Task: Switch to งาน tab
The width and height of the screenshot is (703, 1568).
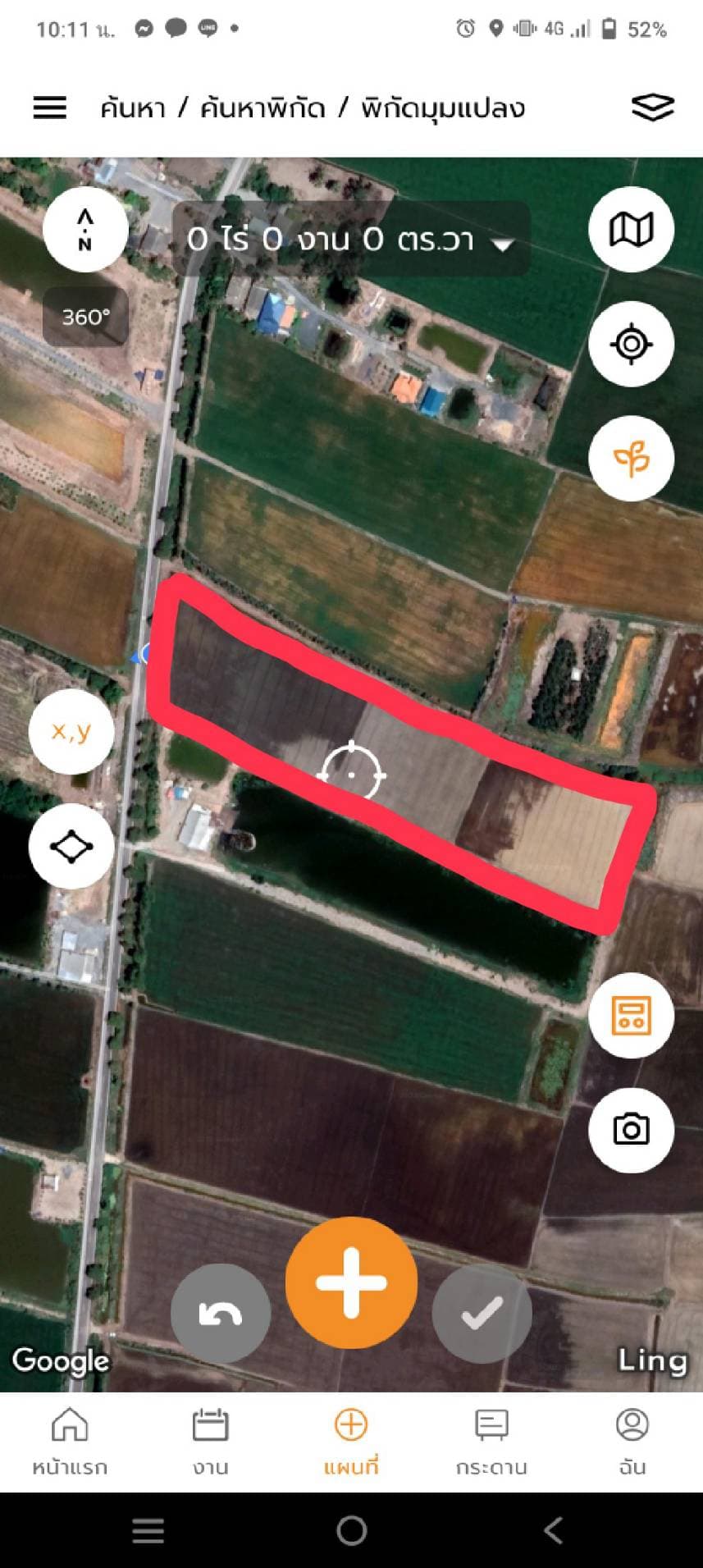Action: coord(210,1442)
